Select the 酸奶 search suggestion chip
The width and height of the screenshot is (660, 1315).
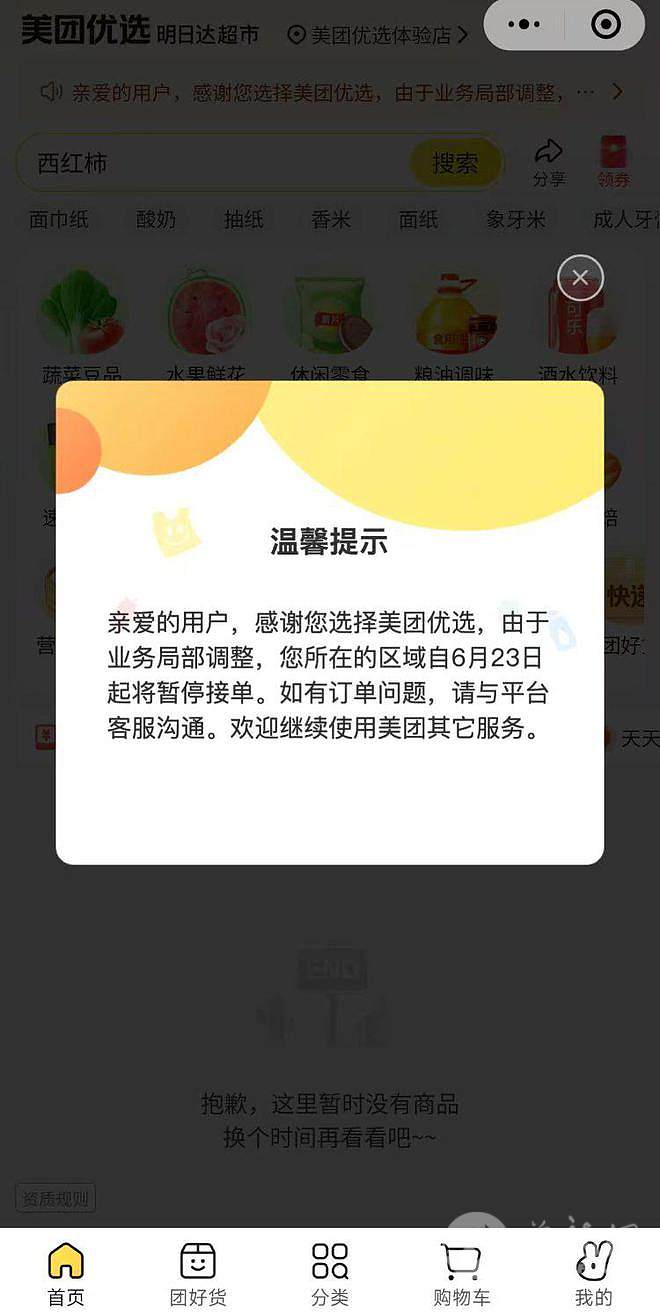[156, 219]
